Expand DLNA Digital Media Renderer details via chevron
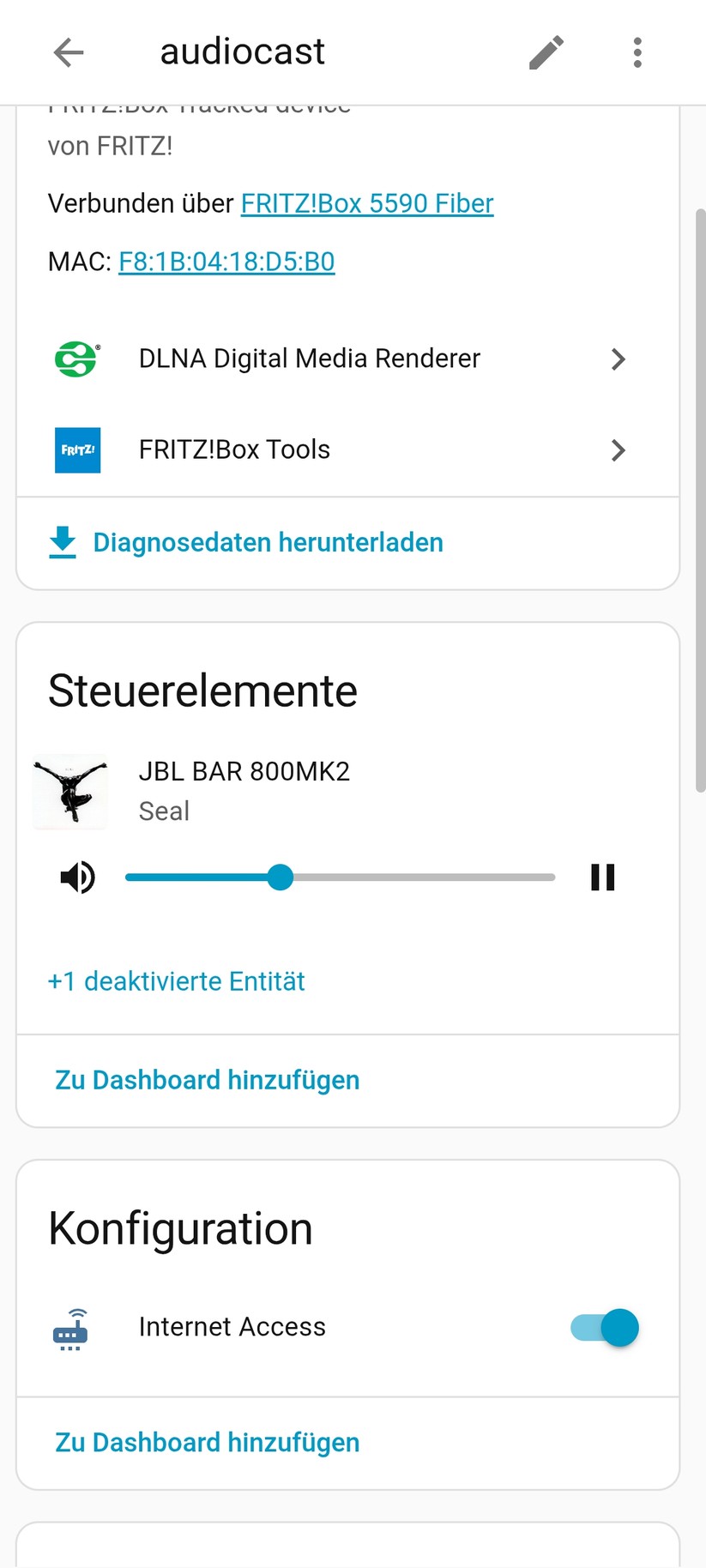The image size is (706, 1568). (618, 359)
